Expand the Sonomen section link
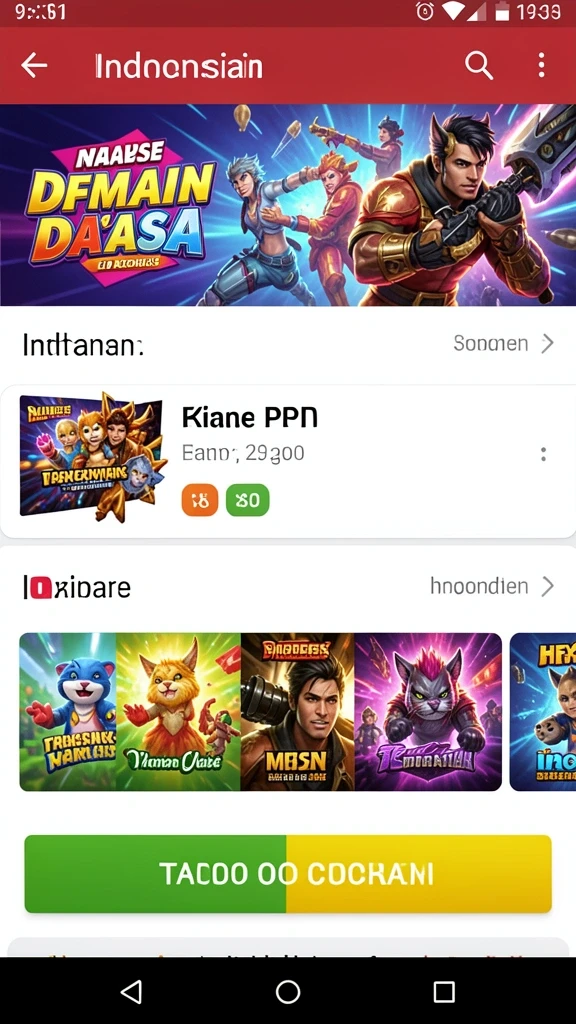576x1024 pixels. (x=504, y=343)
